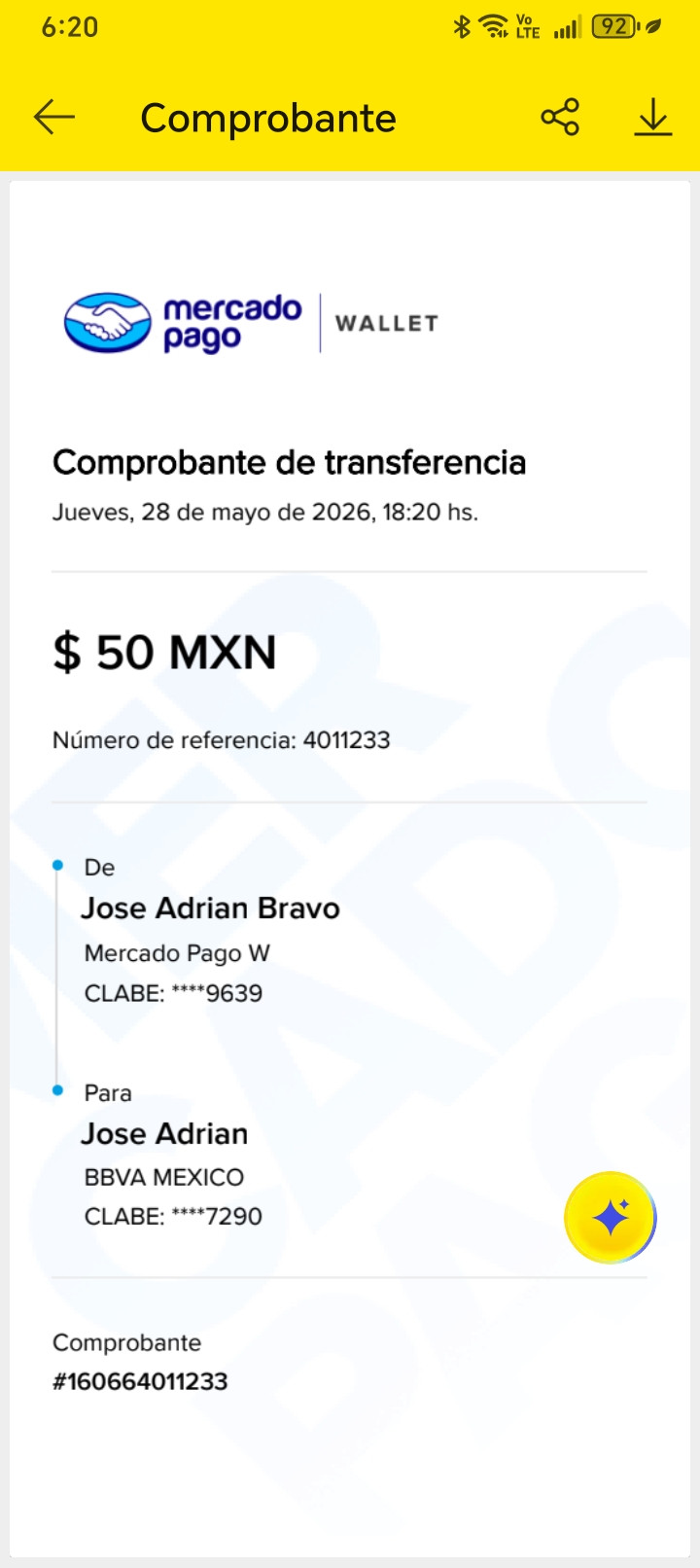Go back from the Comprobante screen
Image resolution: width=700 pixels, height=1568 pixels.
(54, 118)
